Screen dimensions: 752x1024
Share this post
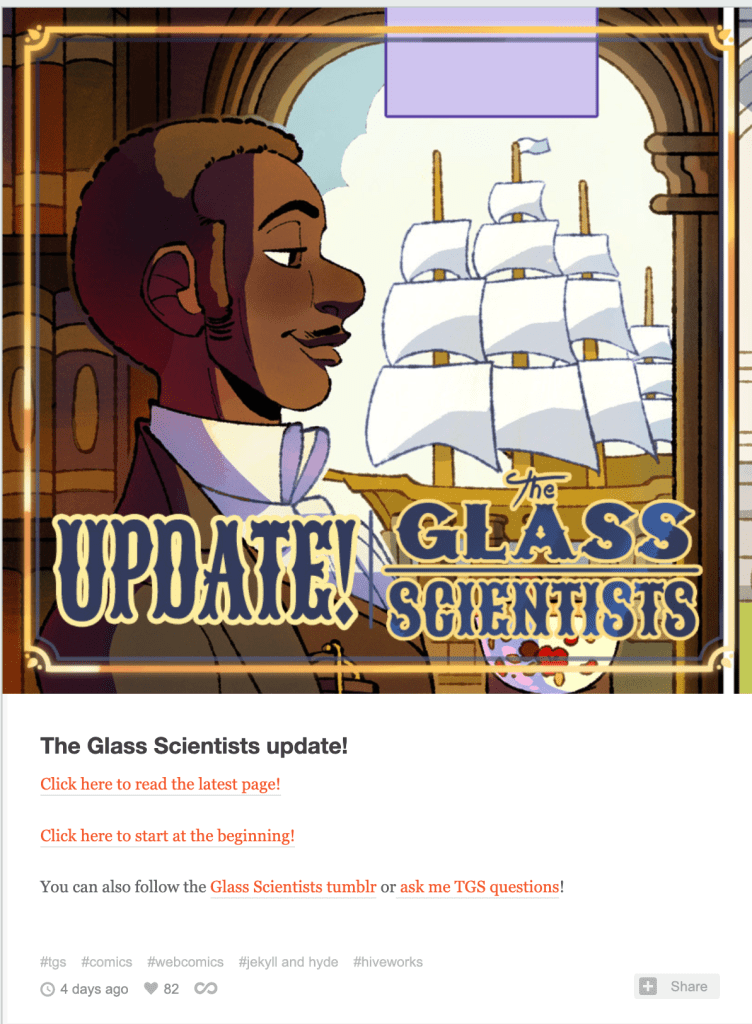[x=677, y=987]
